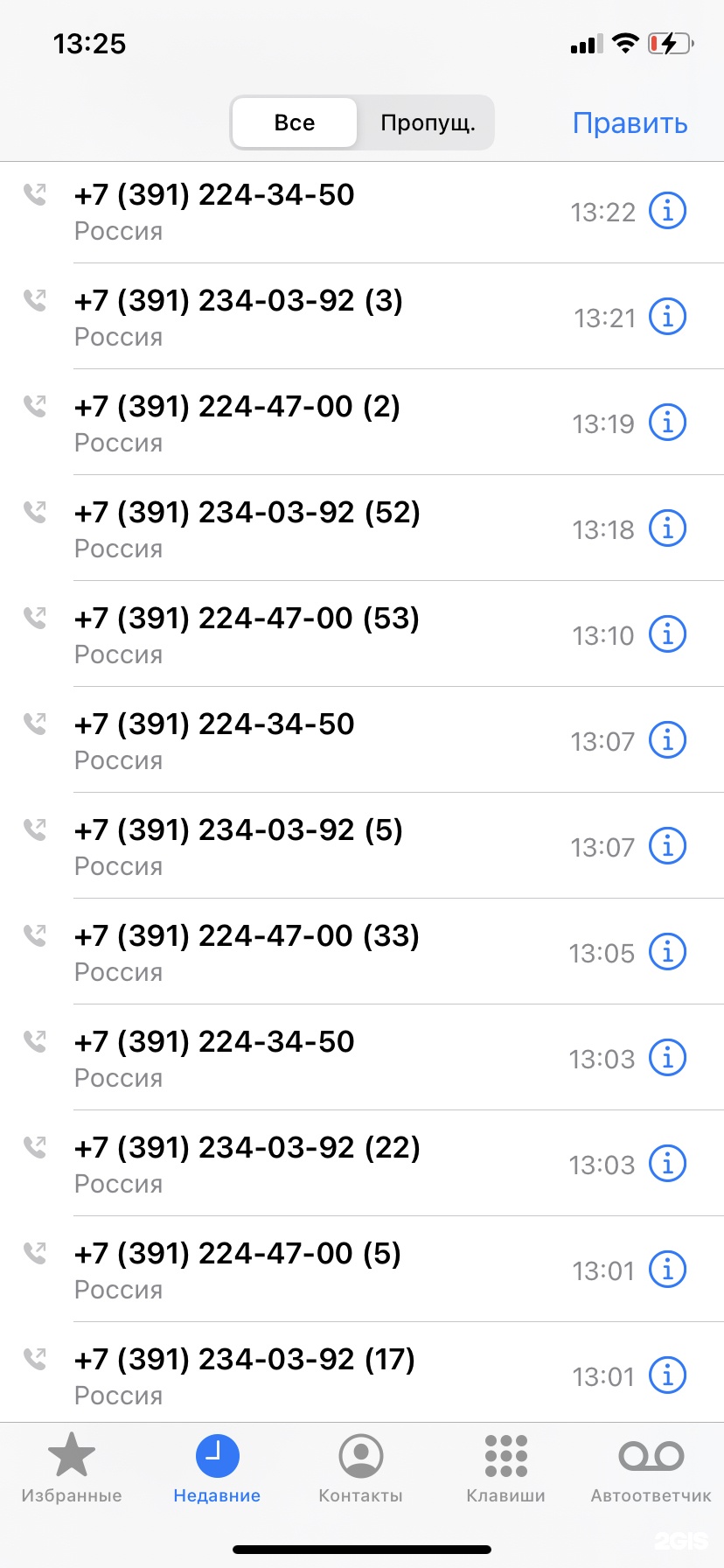
Task: Go to the Избранные tab
Action: click(x=72, y=1469)
